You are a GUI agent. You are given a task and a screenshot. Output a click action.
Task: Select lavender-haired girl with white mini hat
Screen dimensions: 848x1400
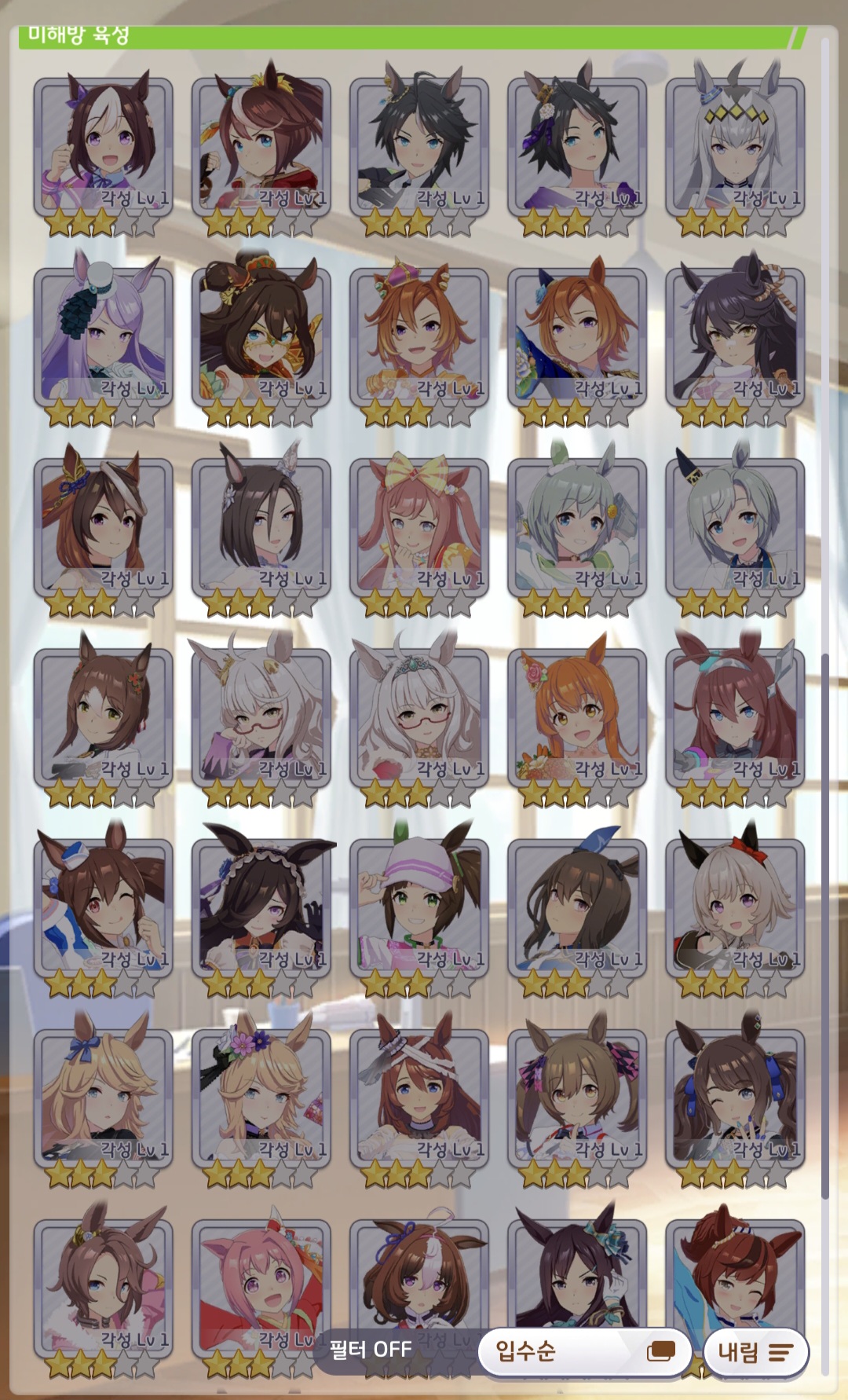click(103, 338)
